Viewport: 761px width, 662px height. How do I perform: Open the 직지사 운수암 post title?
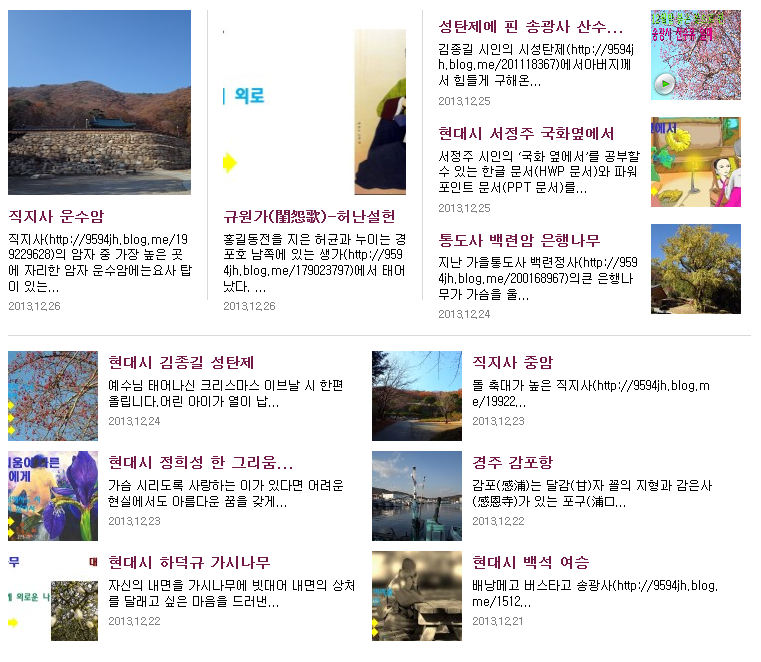pyautogui.click(x=56, y=217)
